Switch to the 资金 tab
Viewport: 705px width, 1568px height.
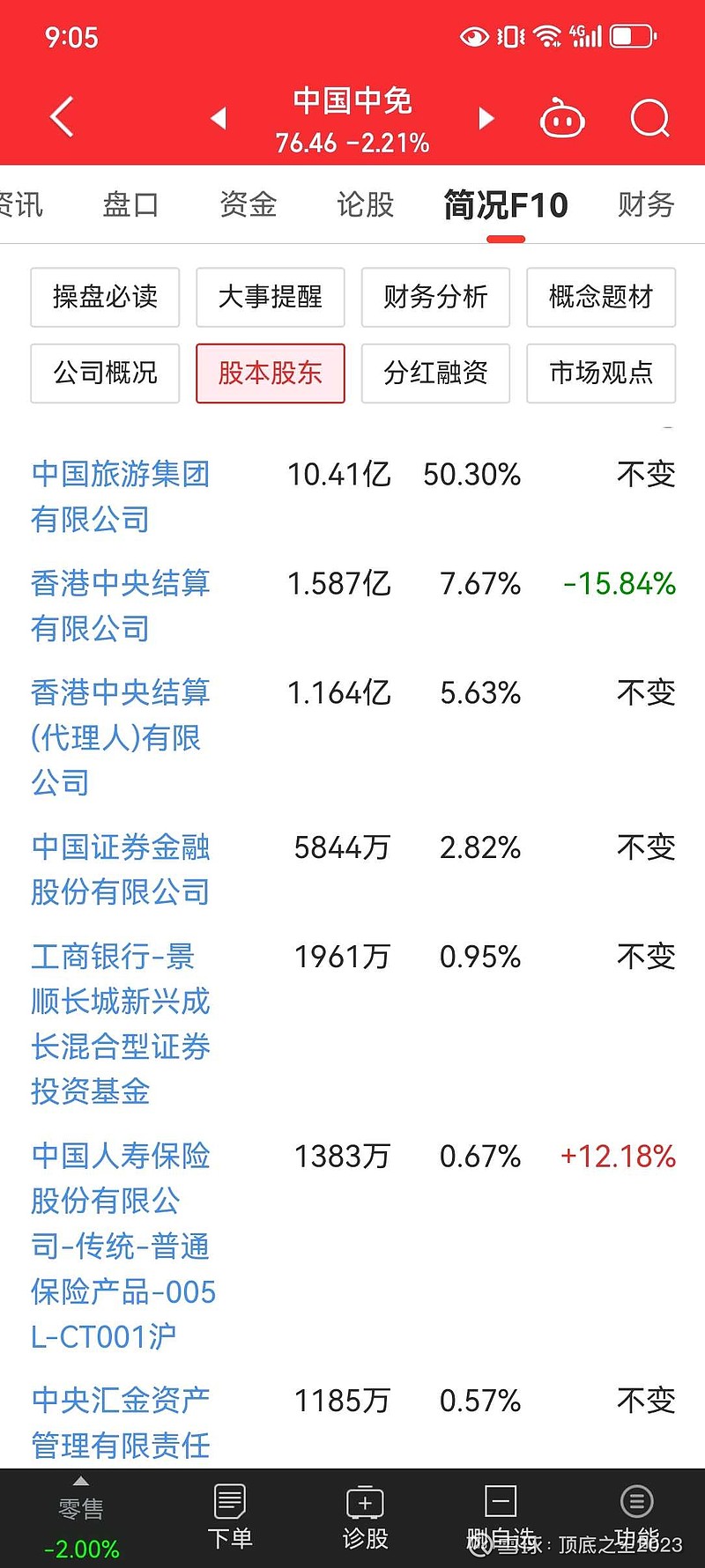coord(248,205)
